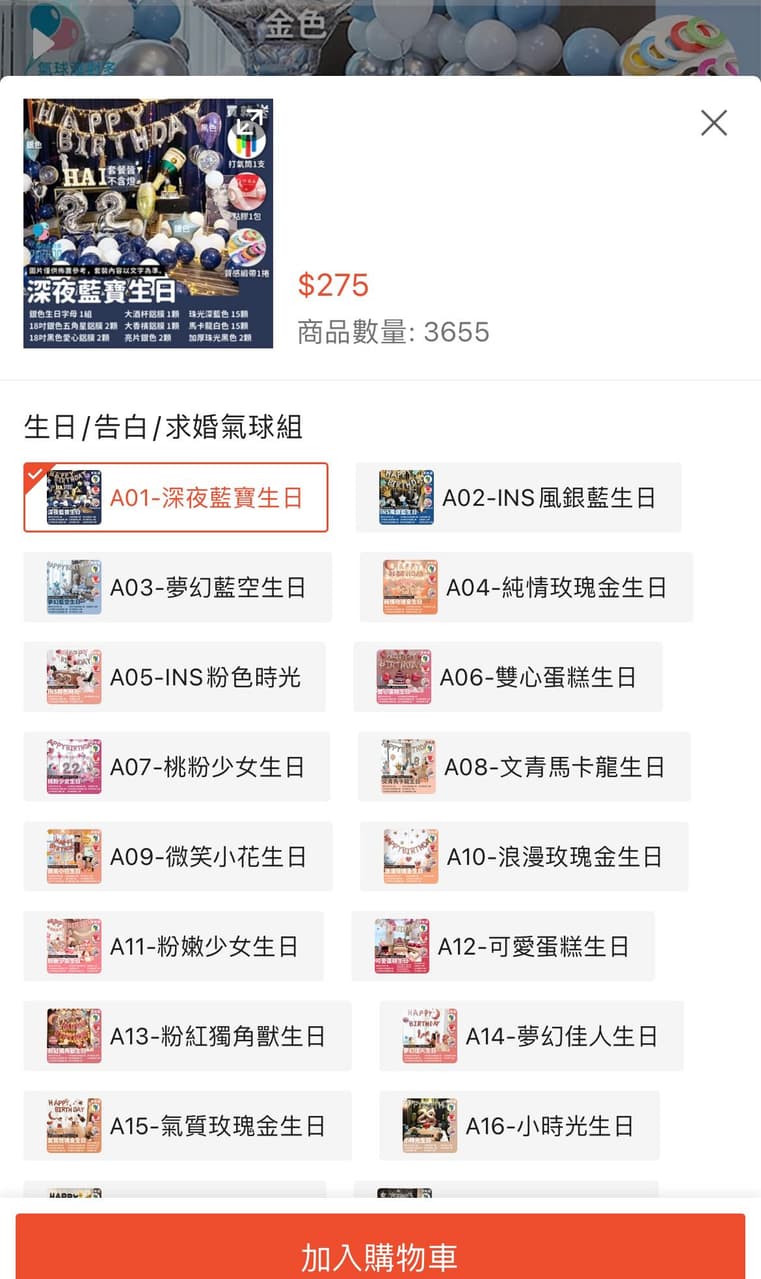
Task: Select A07-桃粉少女生日 variant
Action: (x=177, y=767)
